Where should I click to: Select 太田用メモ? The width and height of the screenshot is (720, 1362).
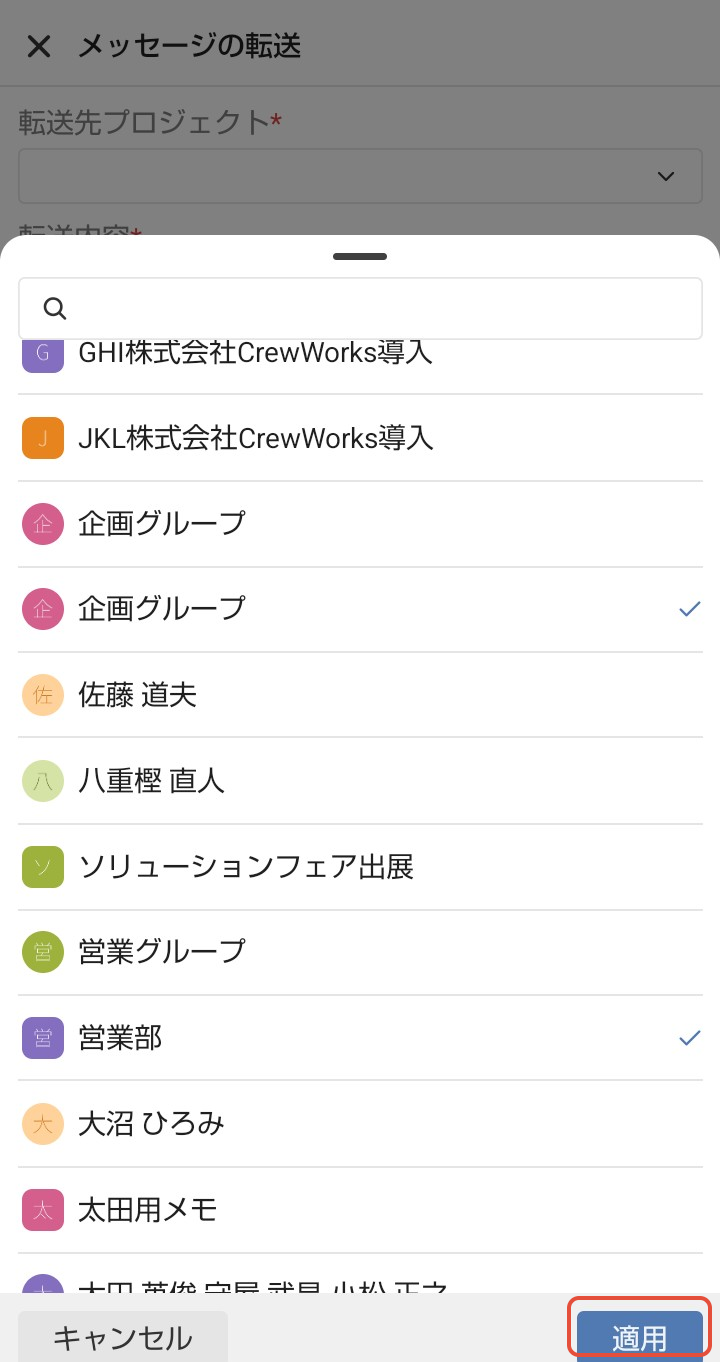point(360,1210)
